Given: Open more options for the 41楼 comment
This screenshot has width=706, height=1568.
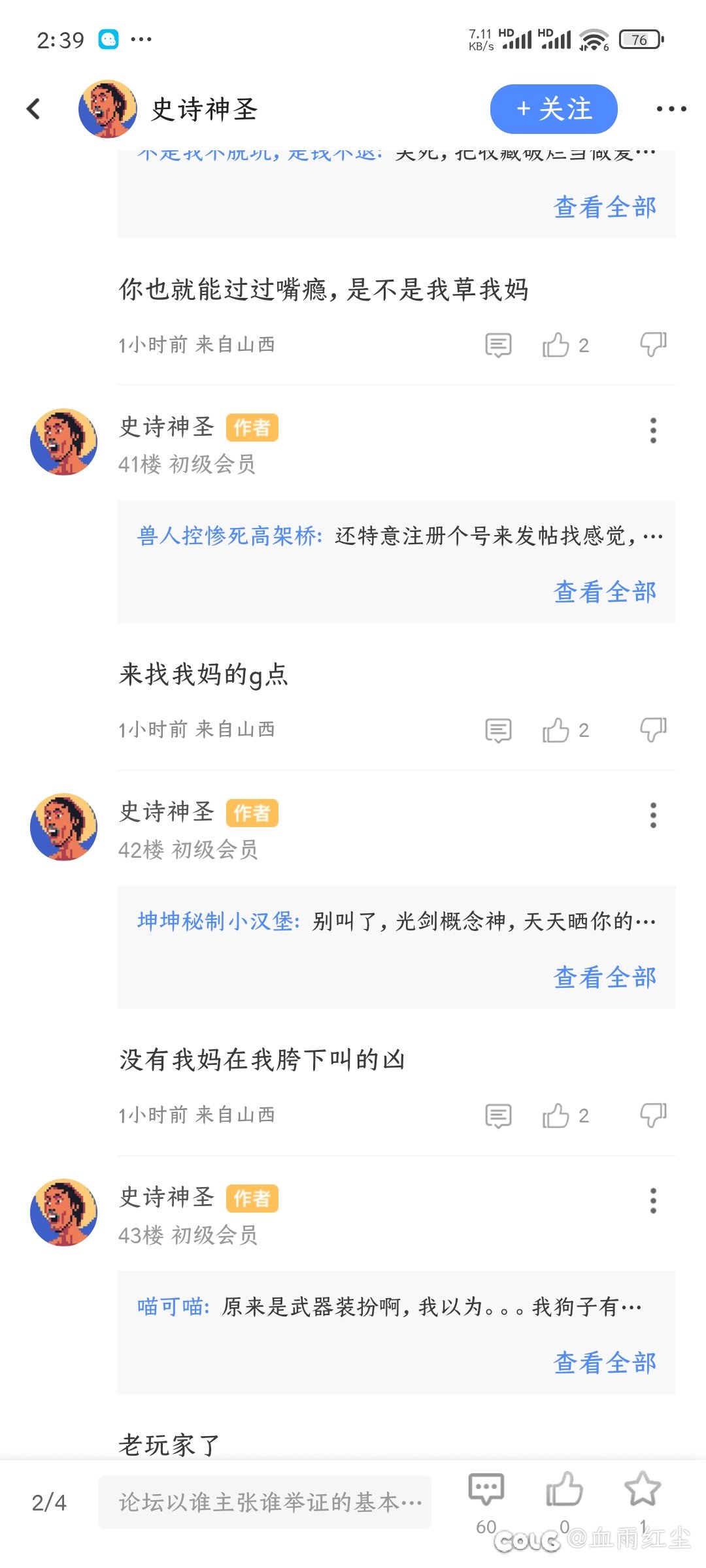Looking at the screenshot, I should click(653, 430).
